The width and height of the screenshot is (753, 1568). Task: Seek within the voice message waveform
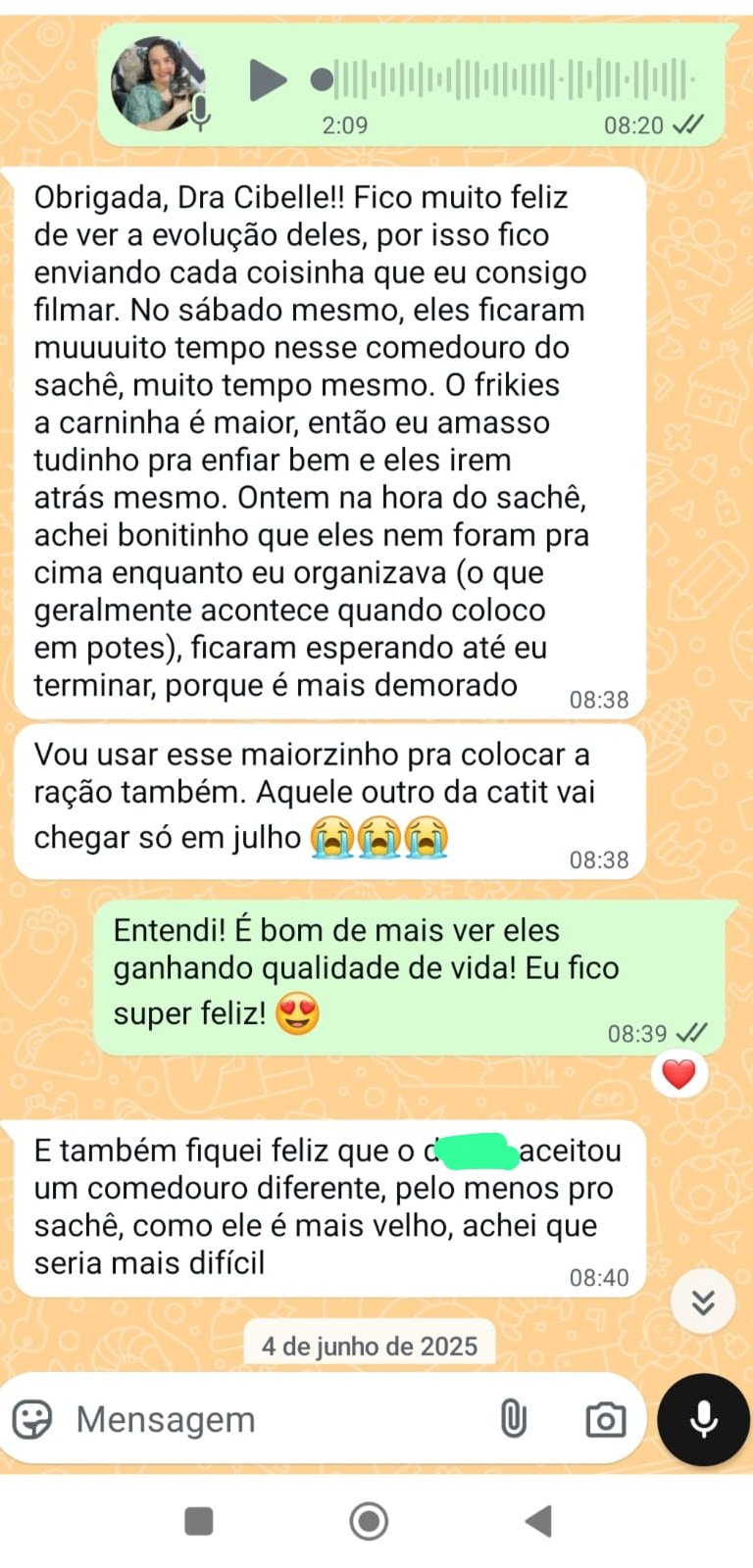(x=510, y=80)
